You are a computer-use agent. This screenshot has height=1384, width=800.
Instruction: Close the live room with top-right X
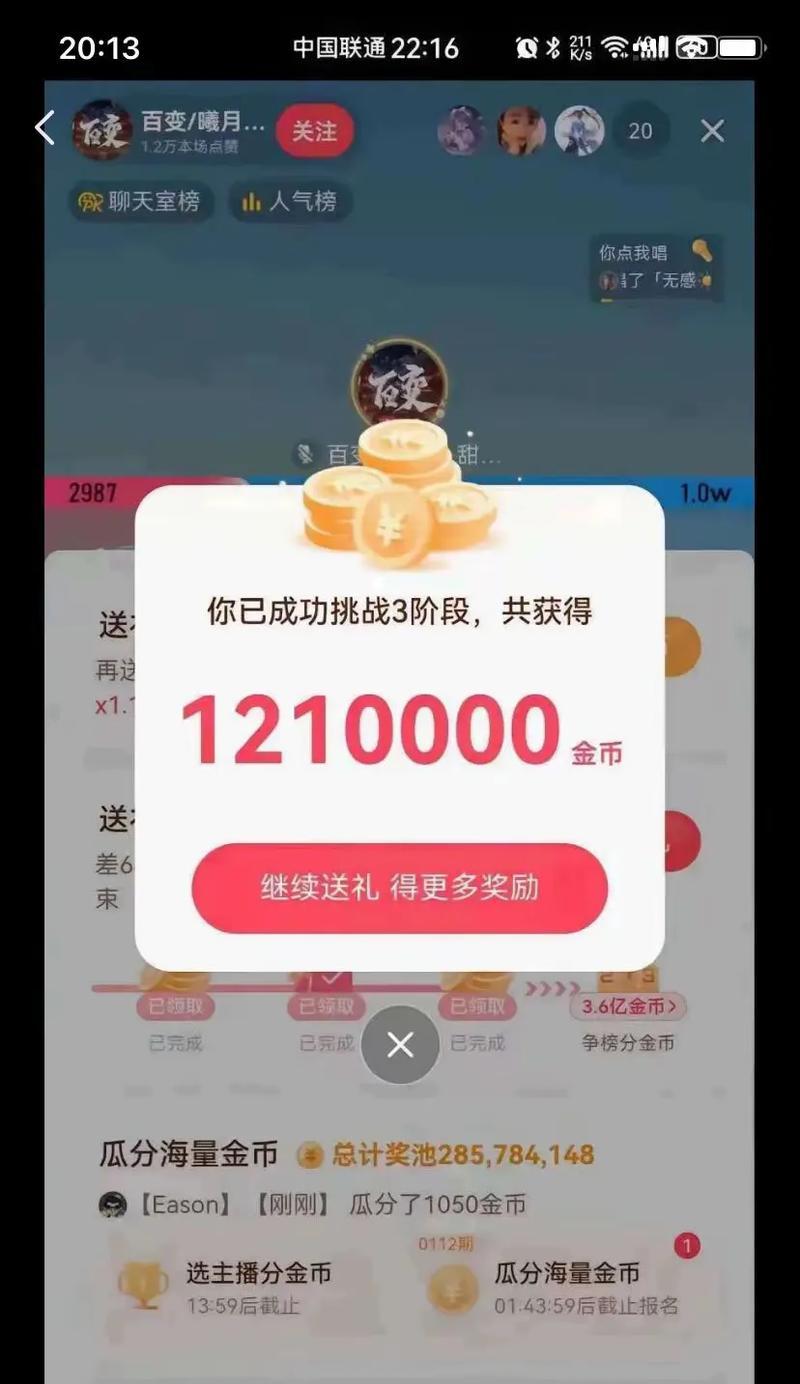point(712,131)
